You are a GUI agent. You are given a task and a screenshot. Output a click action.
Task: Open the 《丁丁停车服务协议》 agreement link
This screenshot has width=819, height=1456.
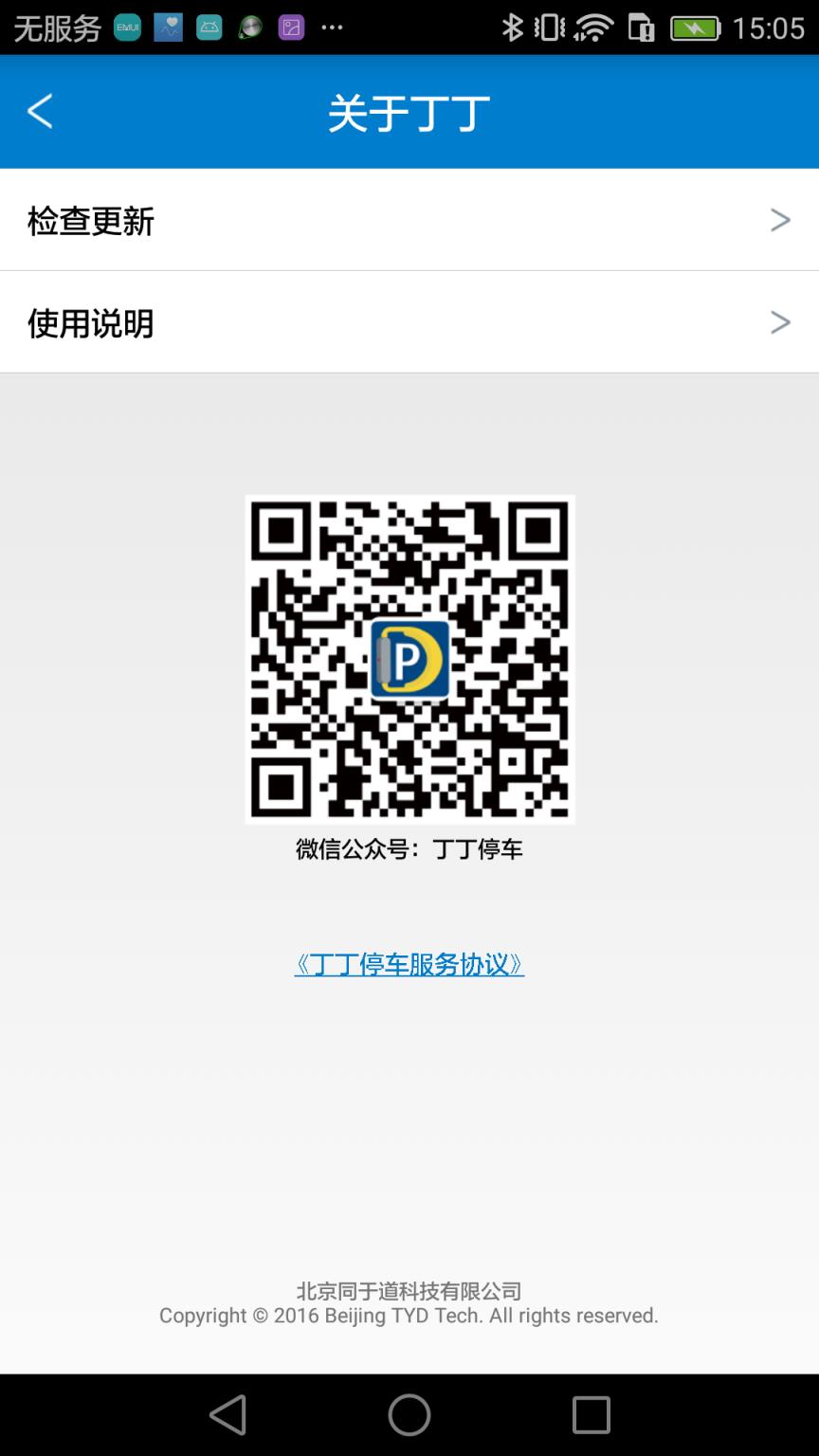[x=409, y=964]
